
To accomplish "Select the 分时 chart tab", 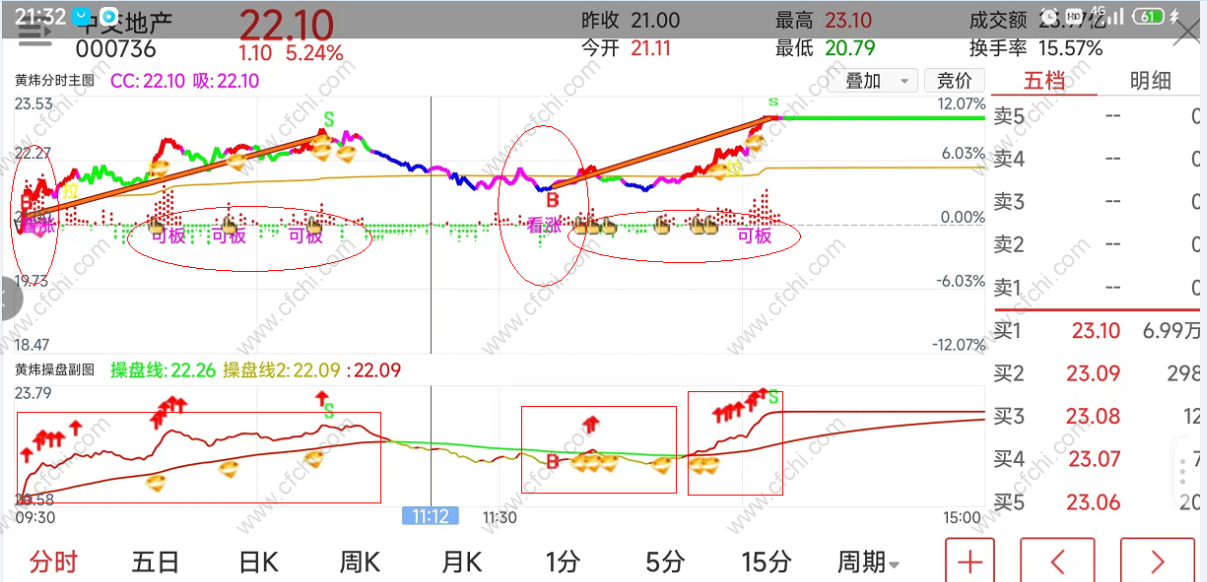I will [x=53, y=561].
